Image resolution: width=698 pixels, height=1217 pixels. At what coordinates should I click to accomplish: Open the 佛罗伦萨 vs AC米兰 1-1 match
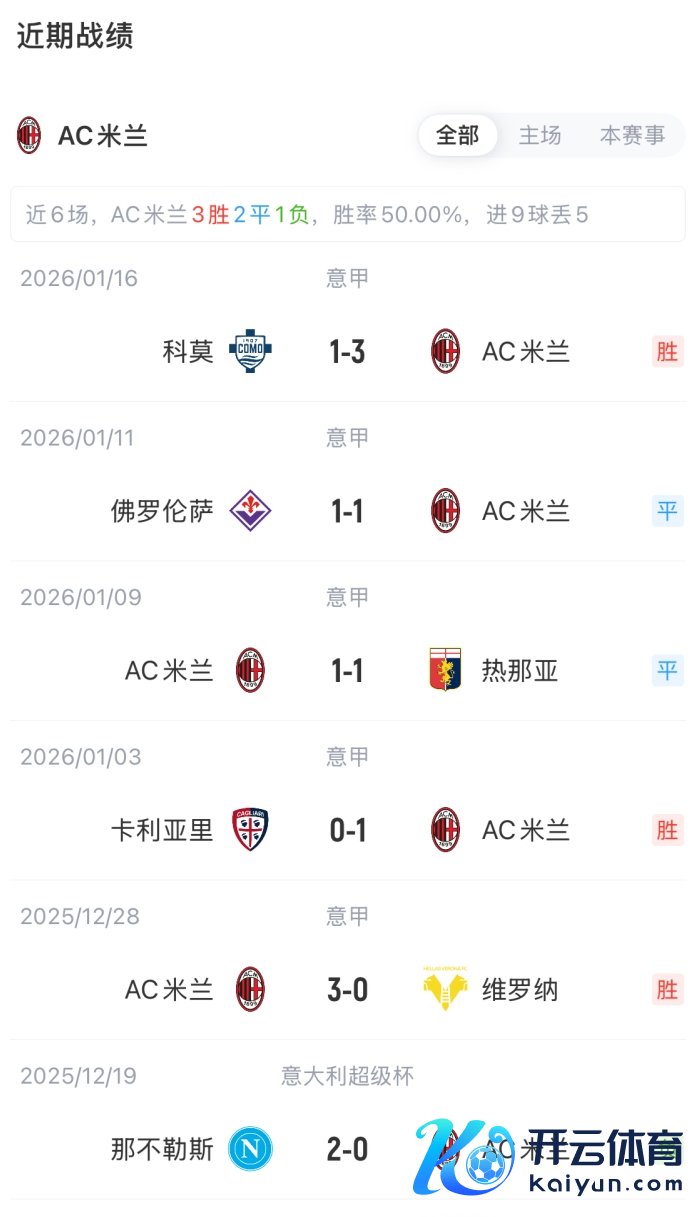[x=348, y=511]
